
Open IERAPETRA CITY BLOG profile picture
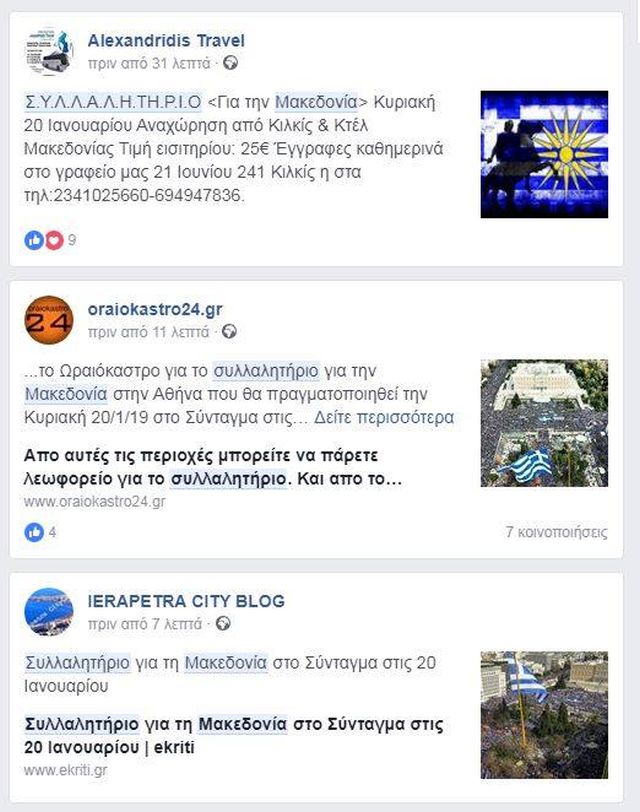point(49,612)
